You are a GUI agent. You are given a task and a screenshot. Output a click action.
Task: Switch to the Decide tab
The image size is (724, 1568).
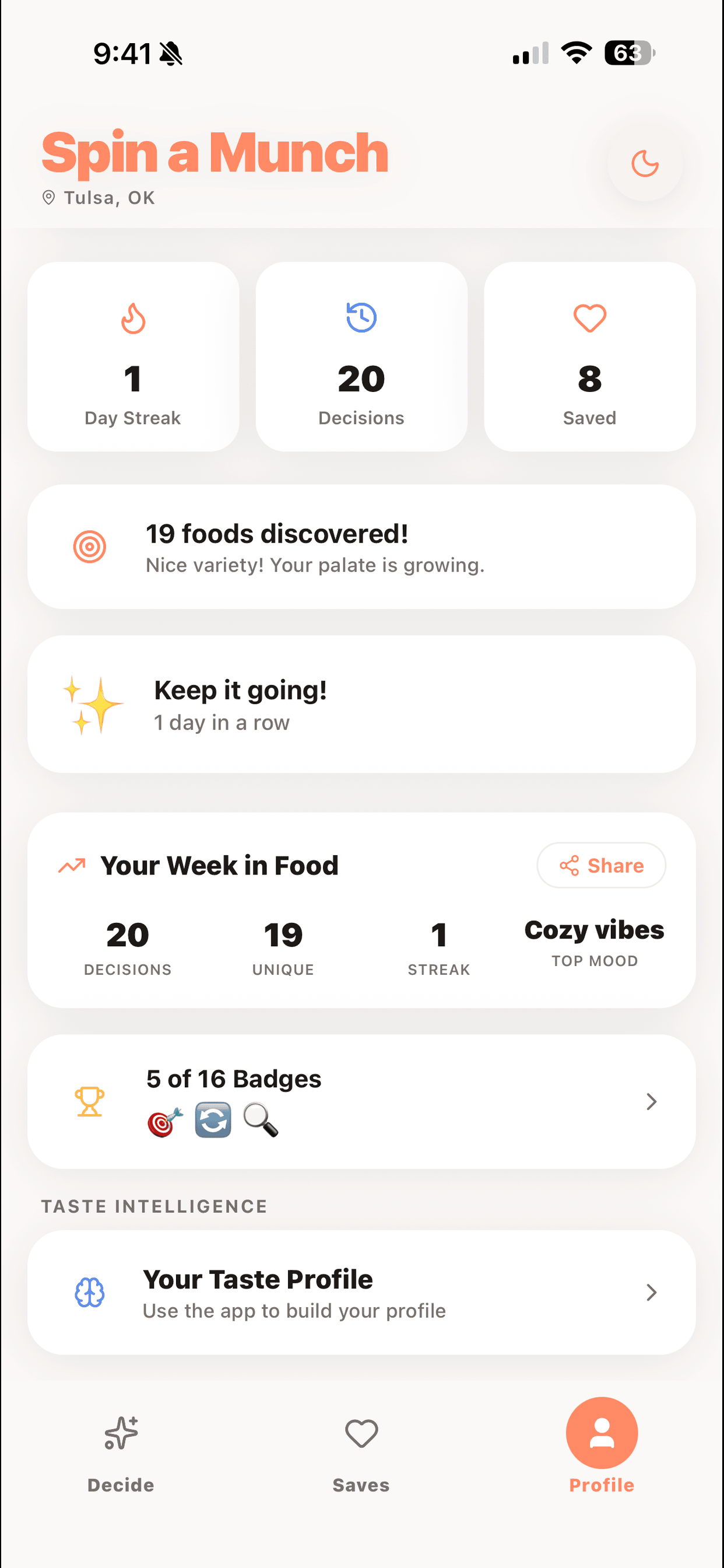click(121, 1454)
